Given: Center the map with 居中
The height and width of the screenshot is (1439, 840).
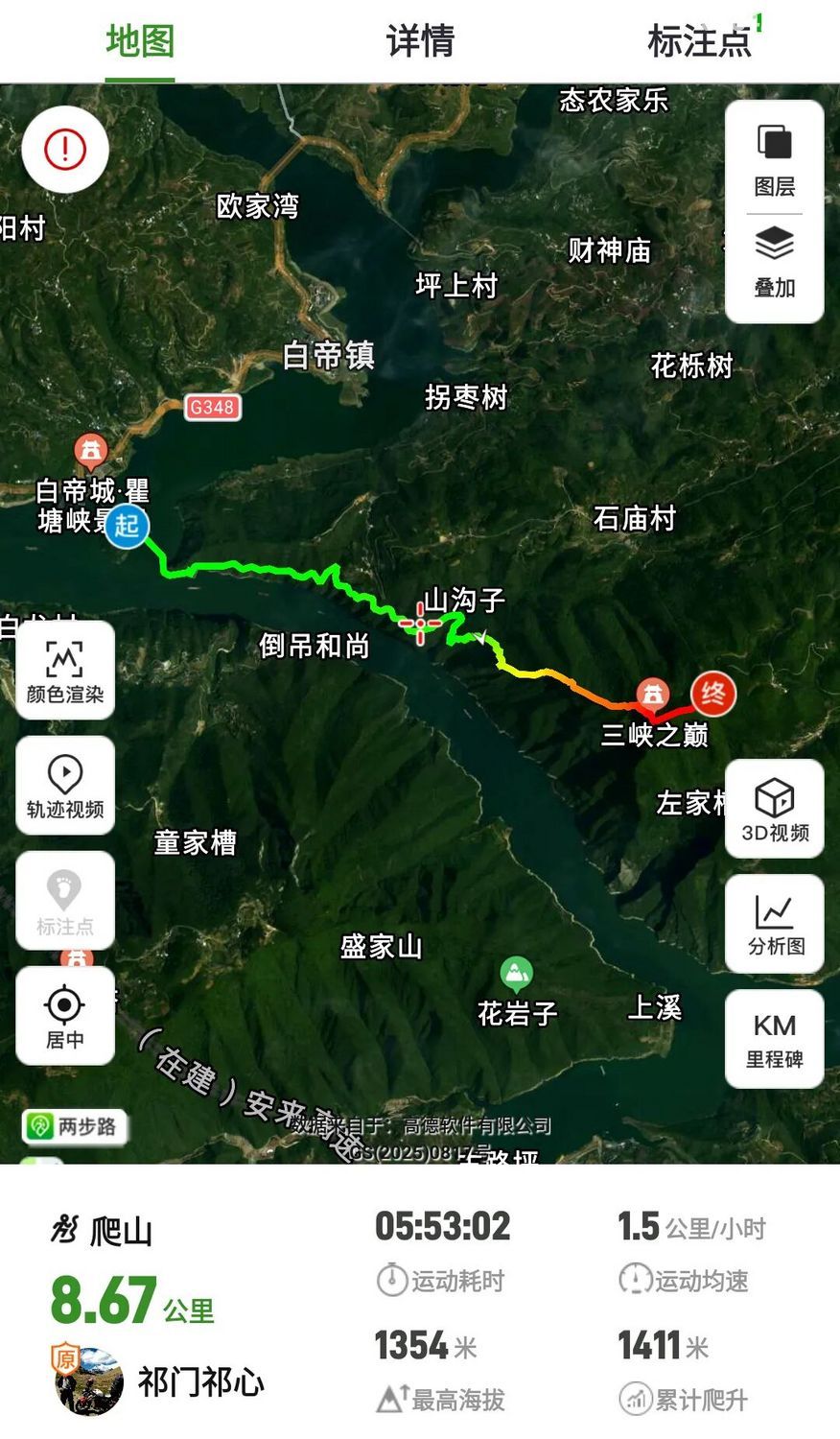Looking at the screenshot, I should pos(65,1016).
